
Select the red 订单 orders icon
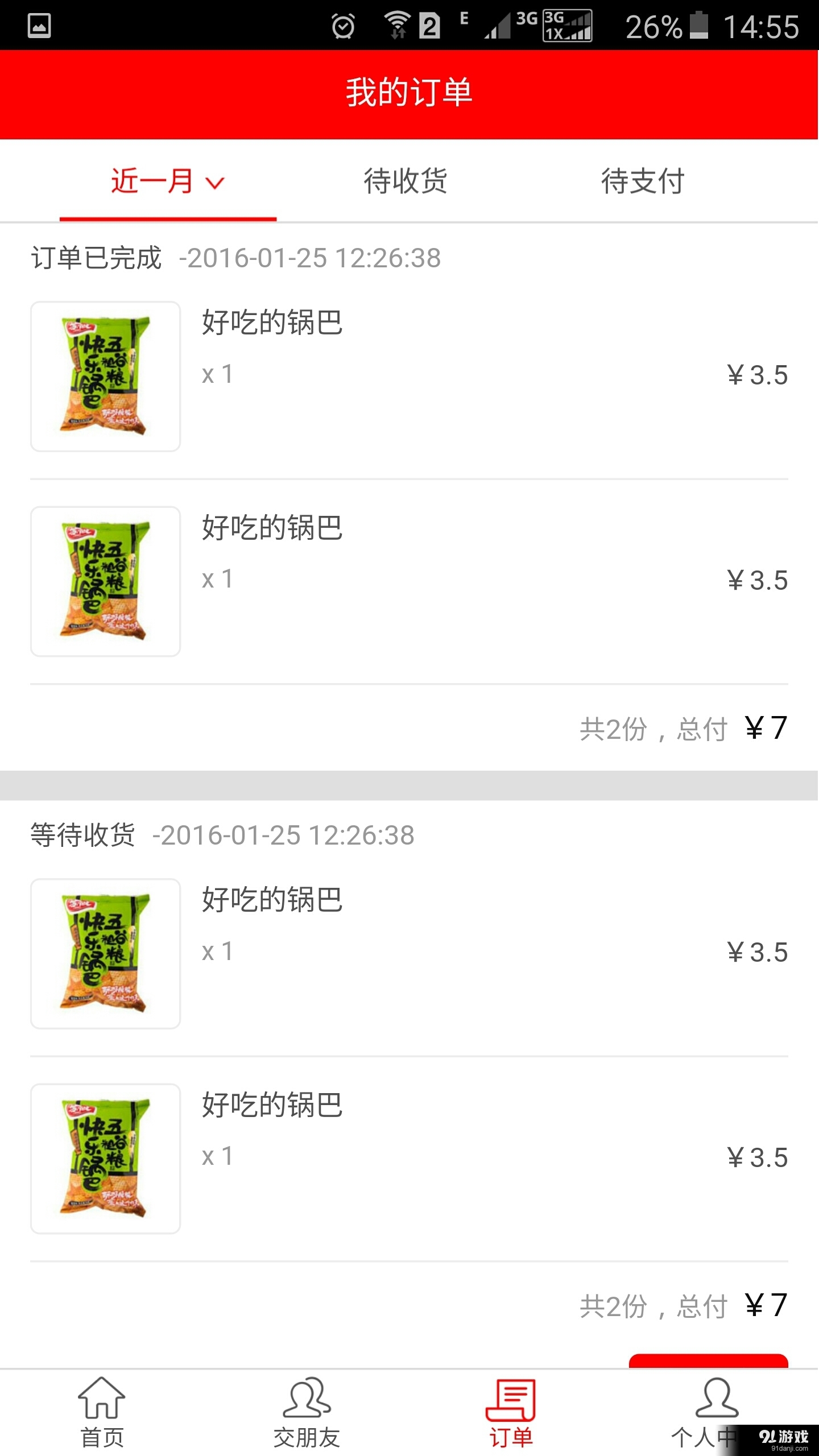[x=511, y=1399]
